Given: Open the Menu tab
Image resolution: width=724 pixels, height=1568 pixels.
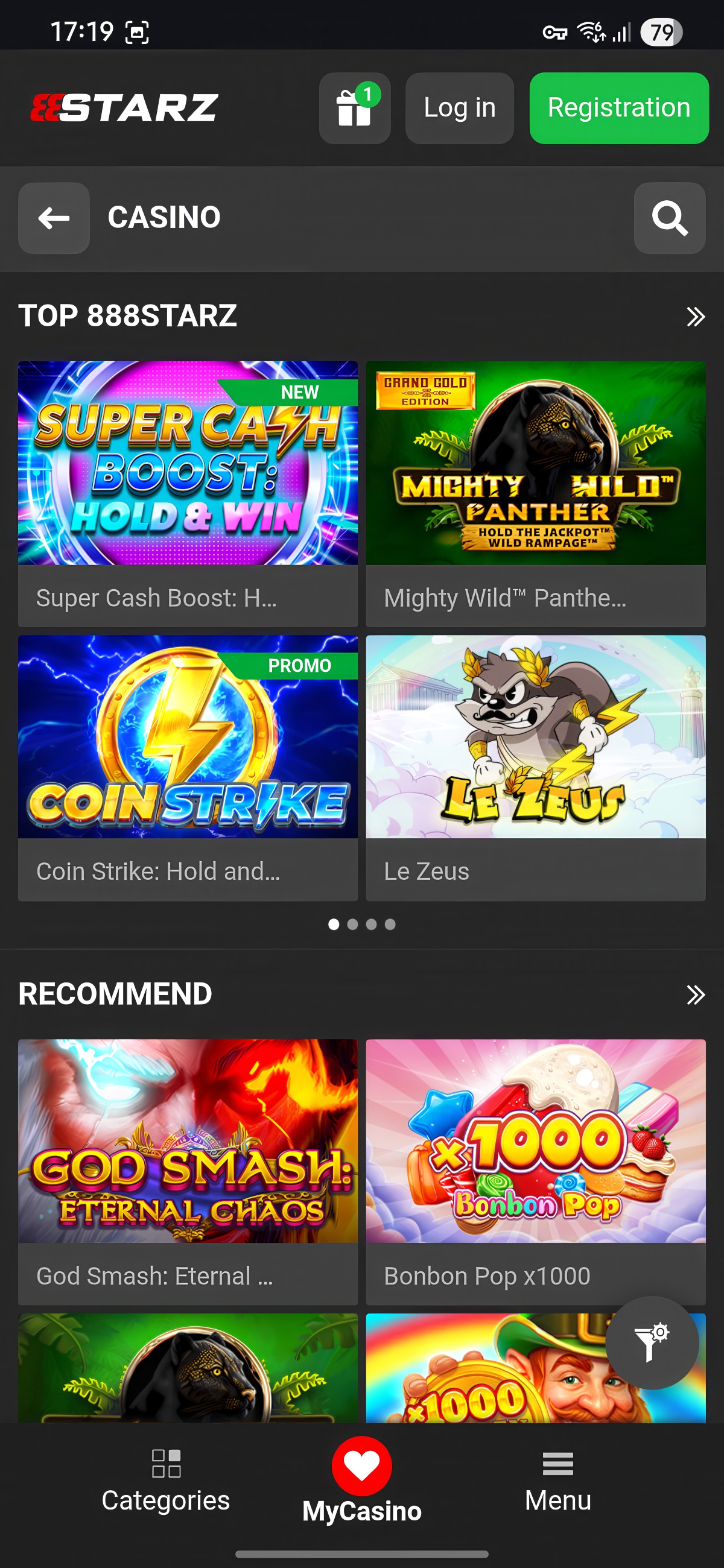Looking at the screenshot, I should [557, 1481].
